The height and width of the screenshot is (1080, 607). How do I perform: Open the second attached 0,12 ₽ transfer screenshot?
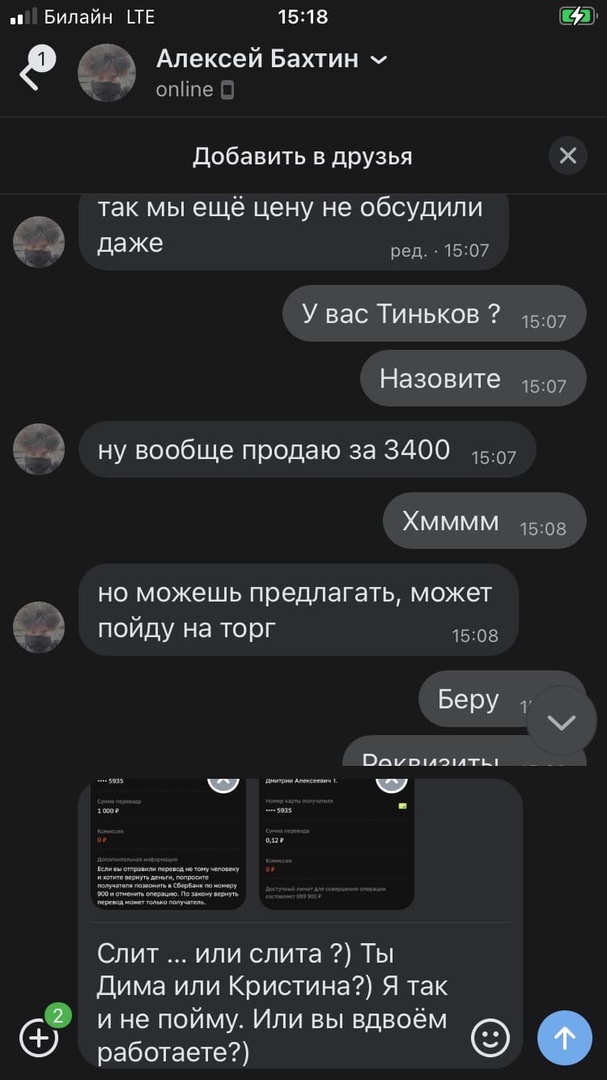point(336,850)
